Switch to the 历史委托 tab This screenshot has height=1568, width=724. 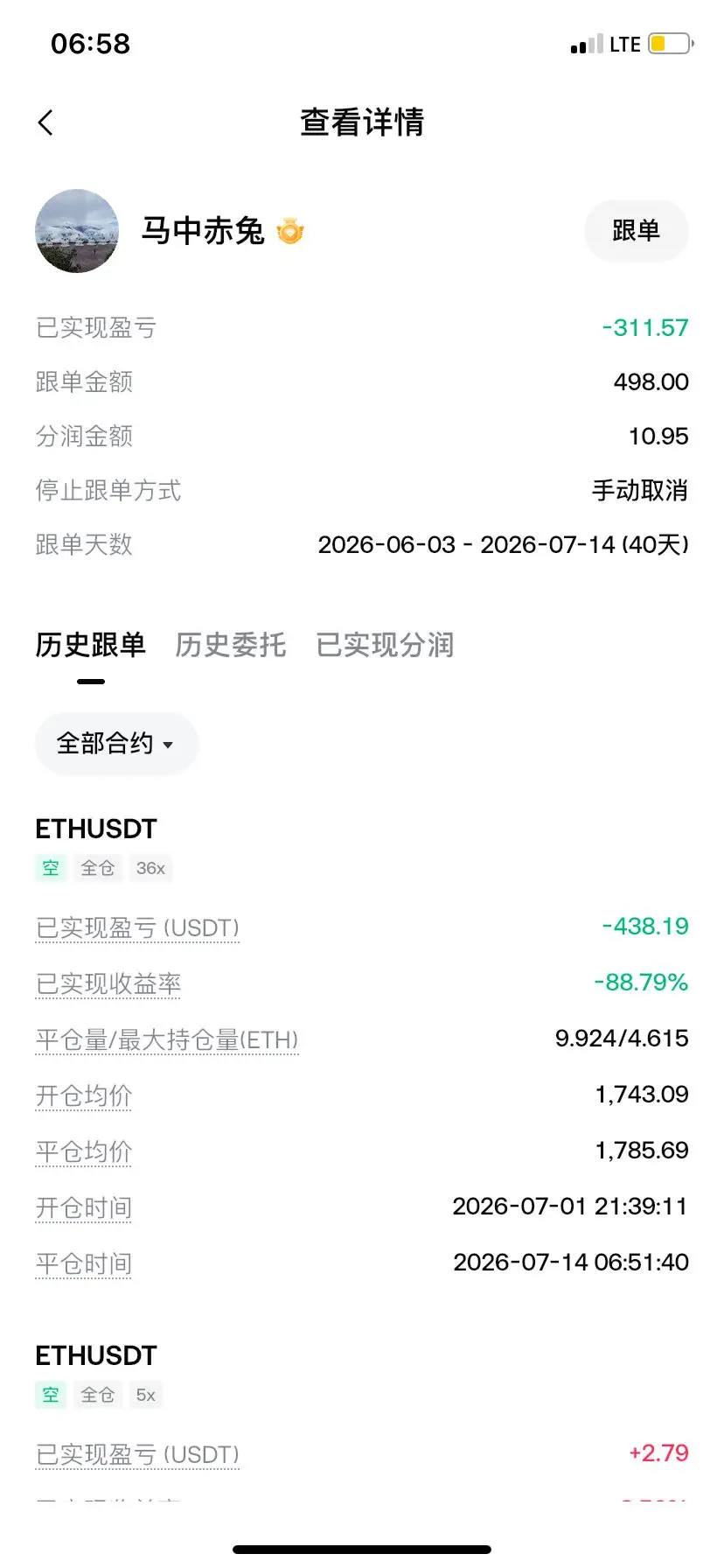231,645
